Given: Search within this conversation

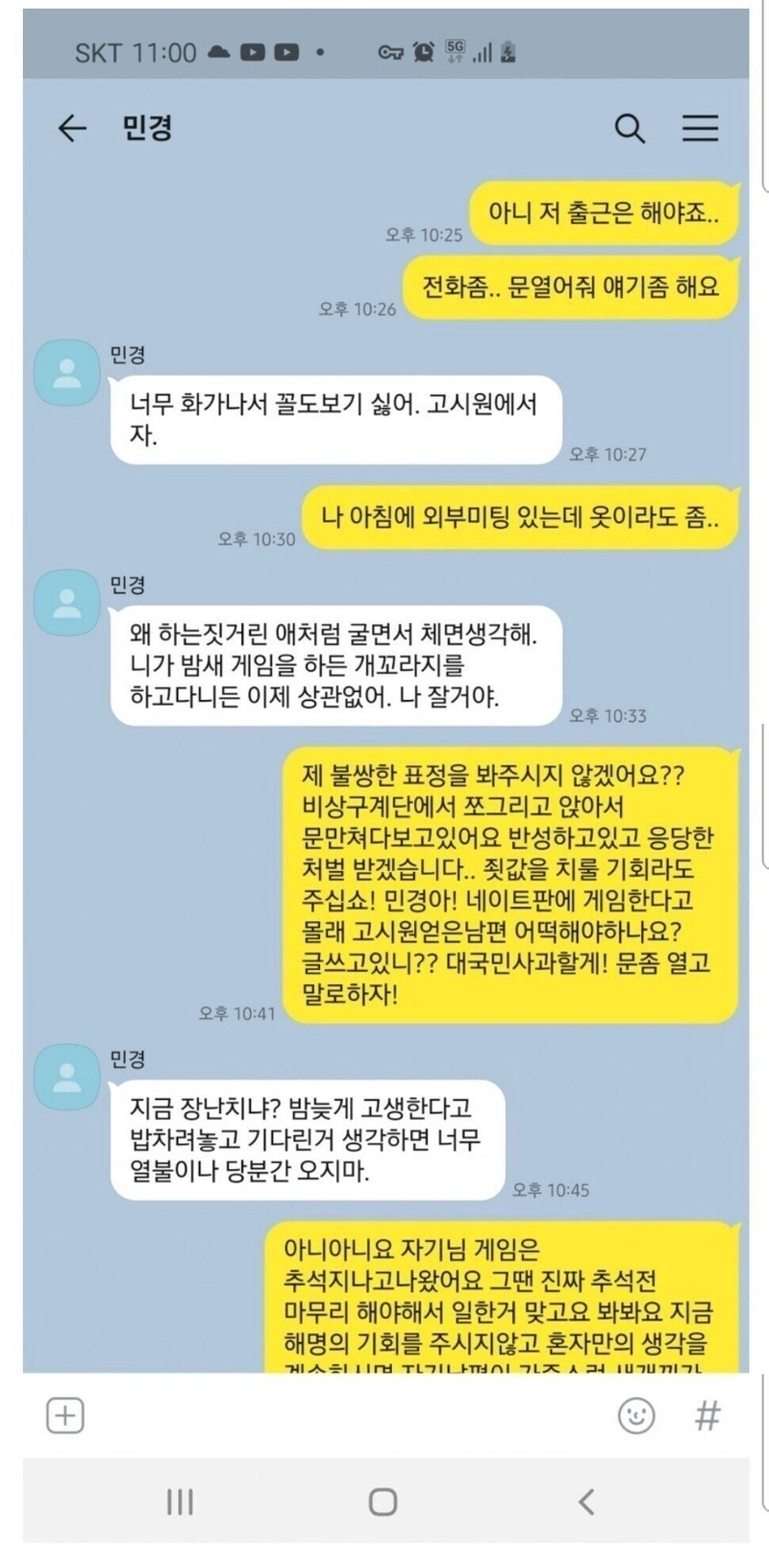Looking at the screenshot, I should tap(630, 128).
